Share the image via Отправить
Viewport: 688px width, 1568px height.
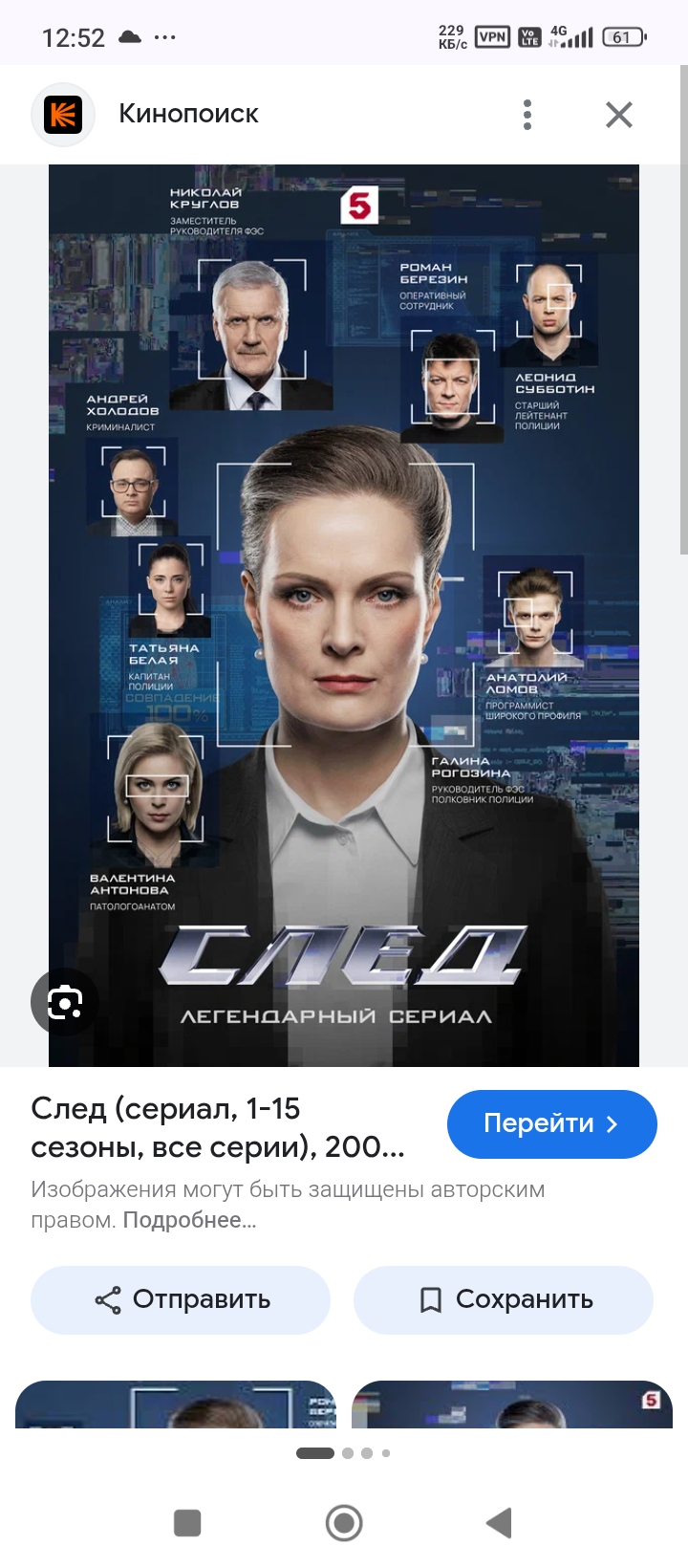(181, 1299)
